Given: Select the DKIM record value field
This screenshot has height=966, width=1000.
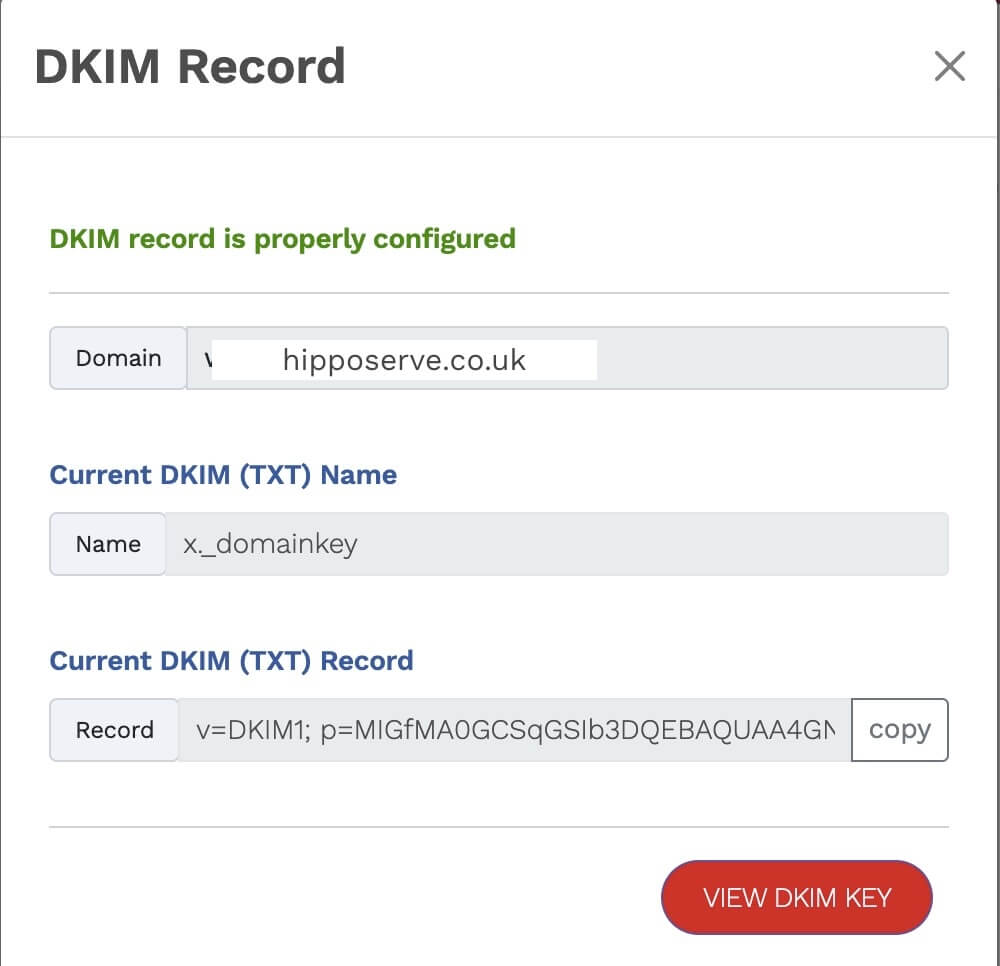Looking at the screenshot, I should point(514,730).
